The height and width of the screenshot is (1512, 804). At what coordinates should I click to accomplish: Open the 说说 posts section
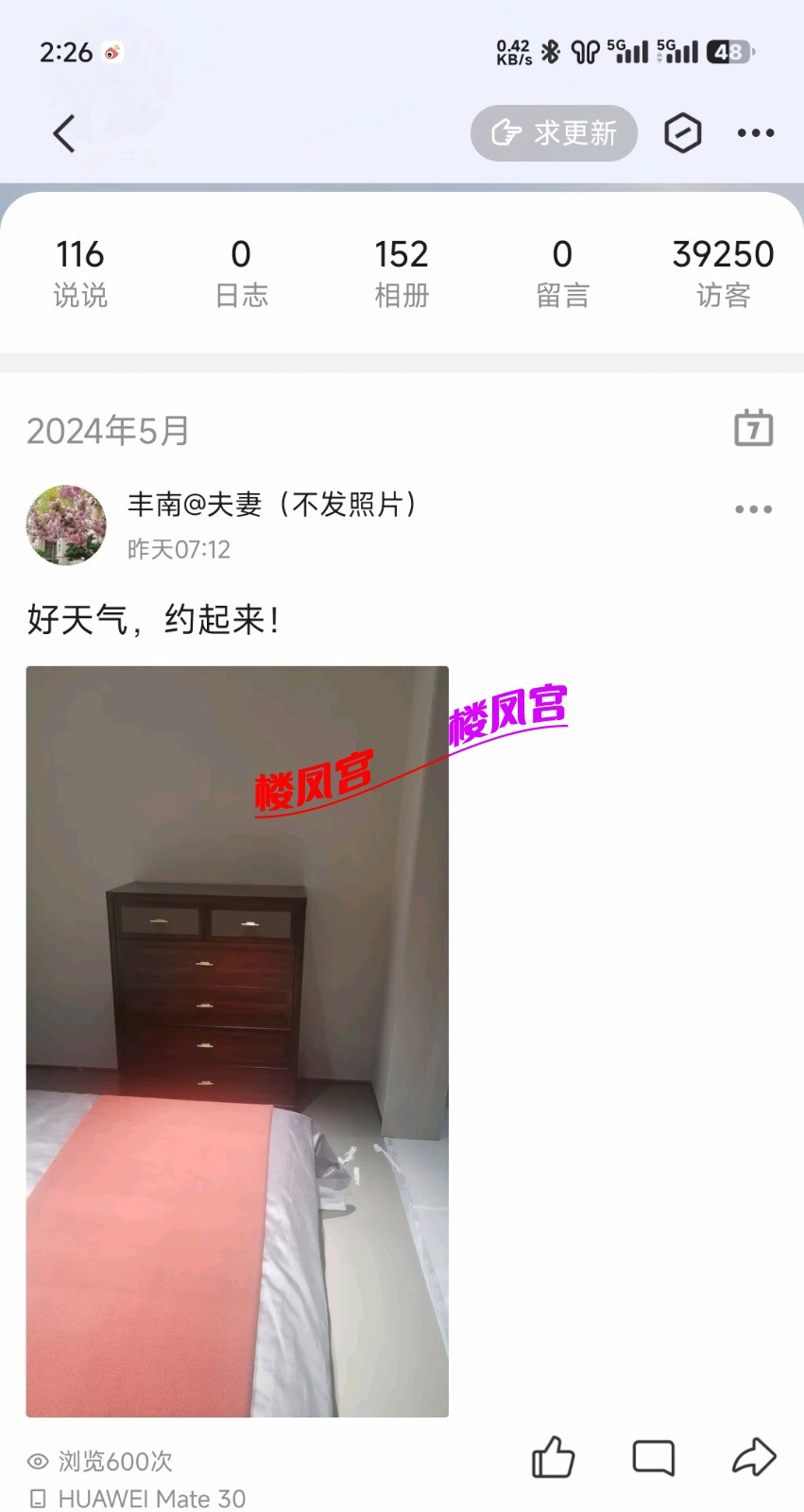80,273
